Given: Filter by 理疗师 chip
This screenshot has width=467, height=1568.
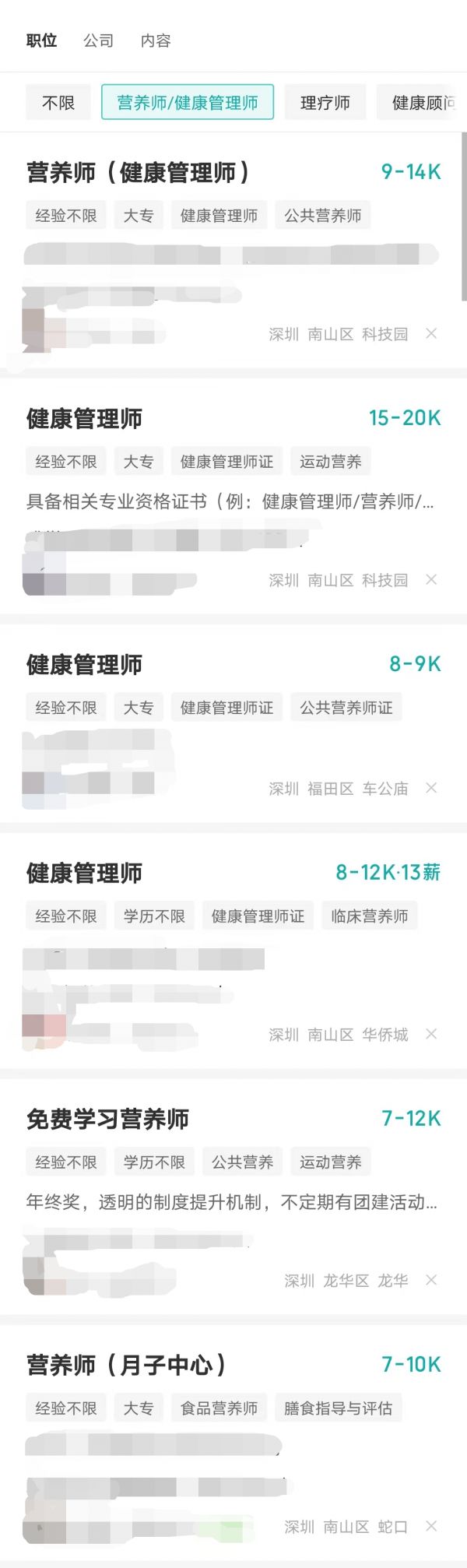Looking at the screenshot, I should pos(325,103).
